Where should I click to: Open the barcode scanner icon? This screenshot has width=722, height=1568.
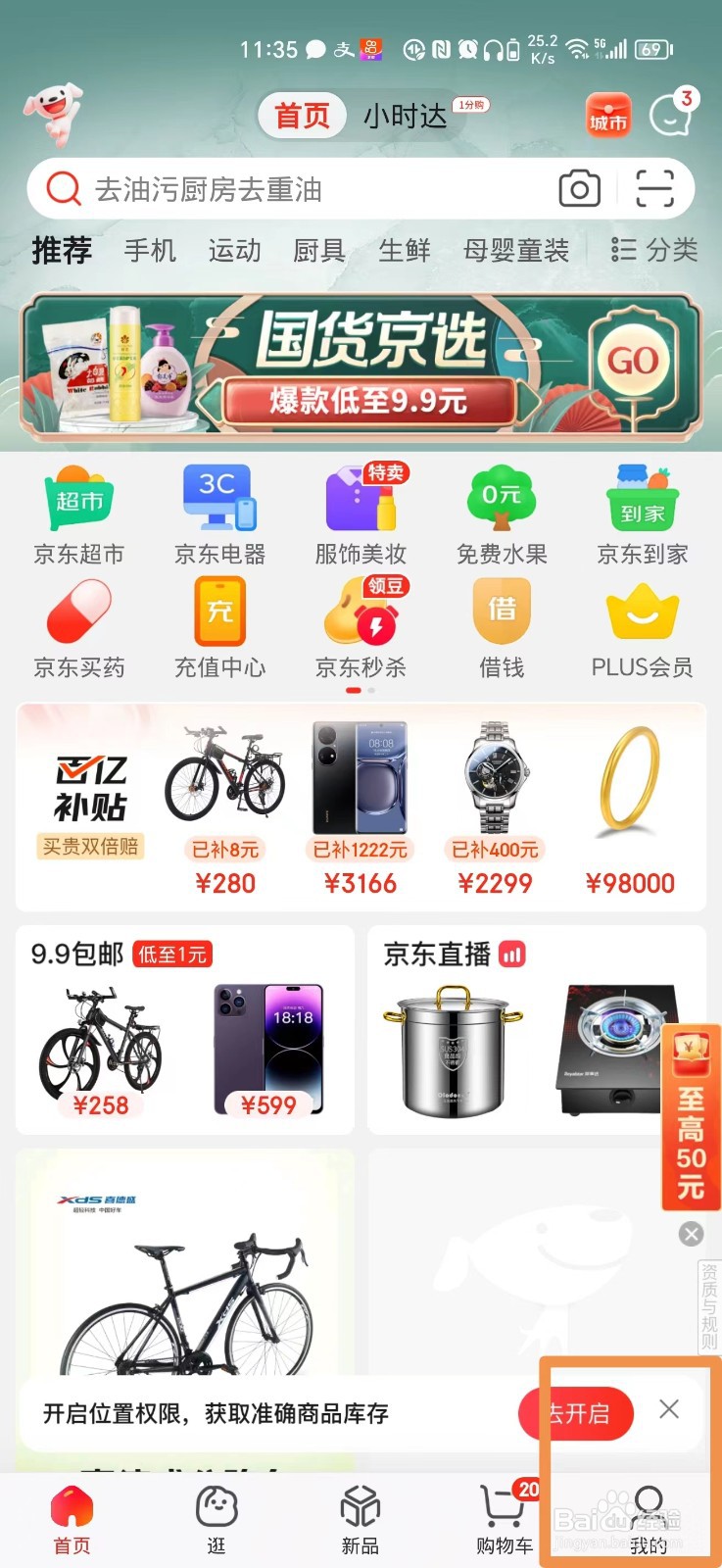coord(652,188)
